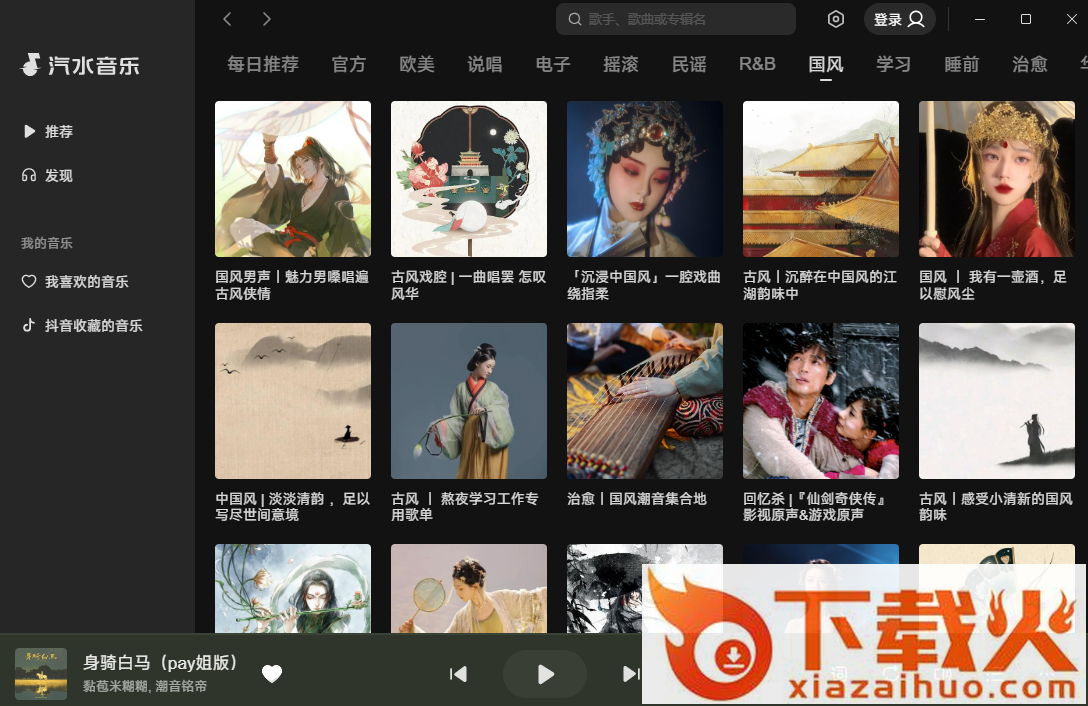Select the 说唱 category tab
This screenshot has width=1088, height=706.
coord(485,64)
